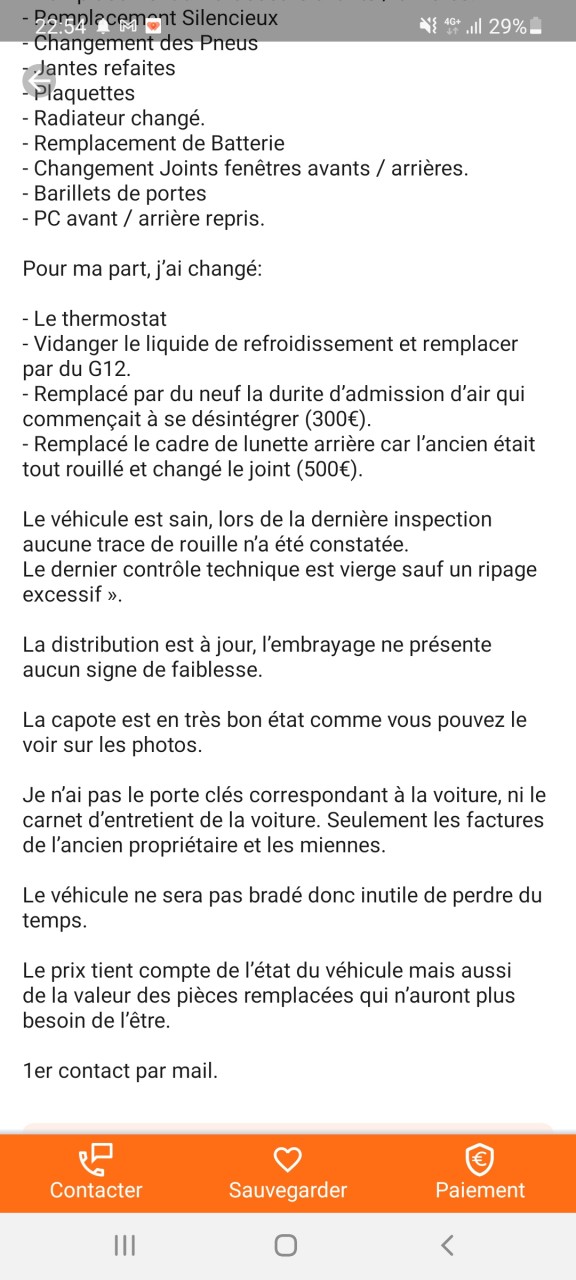Tap Contacter to reach the seller
The width and height of the screenshot is (576, 1280).
tap(96, 1173)
